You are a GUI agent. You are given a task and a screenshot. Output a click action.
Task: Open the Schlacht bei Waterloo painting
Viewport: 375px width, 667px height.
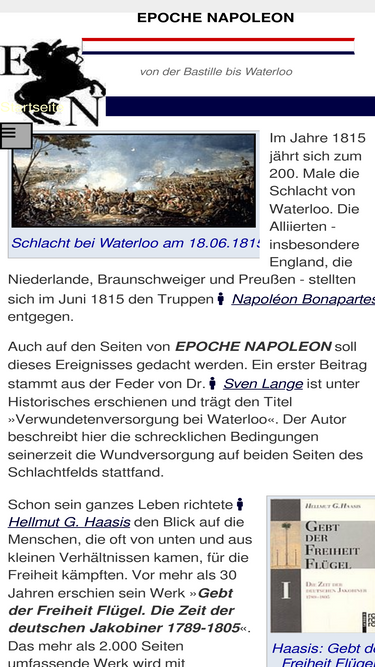click(x=134, y=180)
